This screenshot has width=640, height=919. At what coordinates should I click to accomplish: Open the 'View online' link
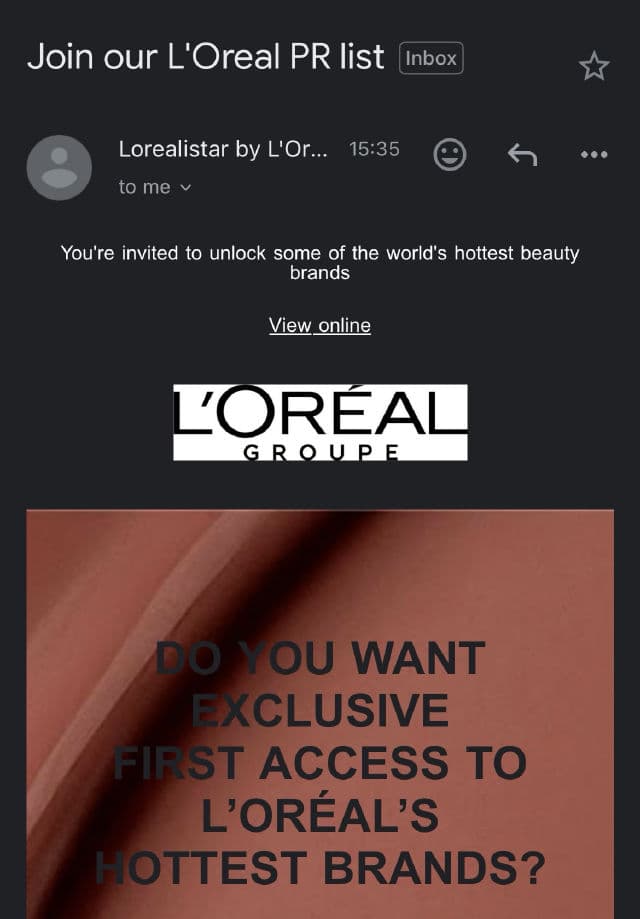click(319, 325)
